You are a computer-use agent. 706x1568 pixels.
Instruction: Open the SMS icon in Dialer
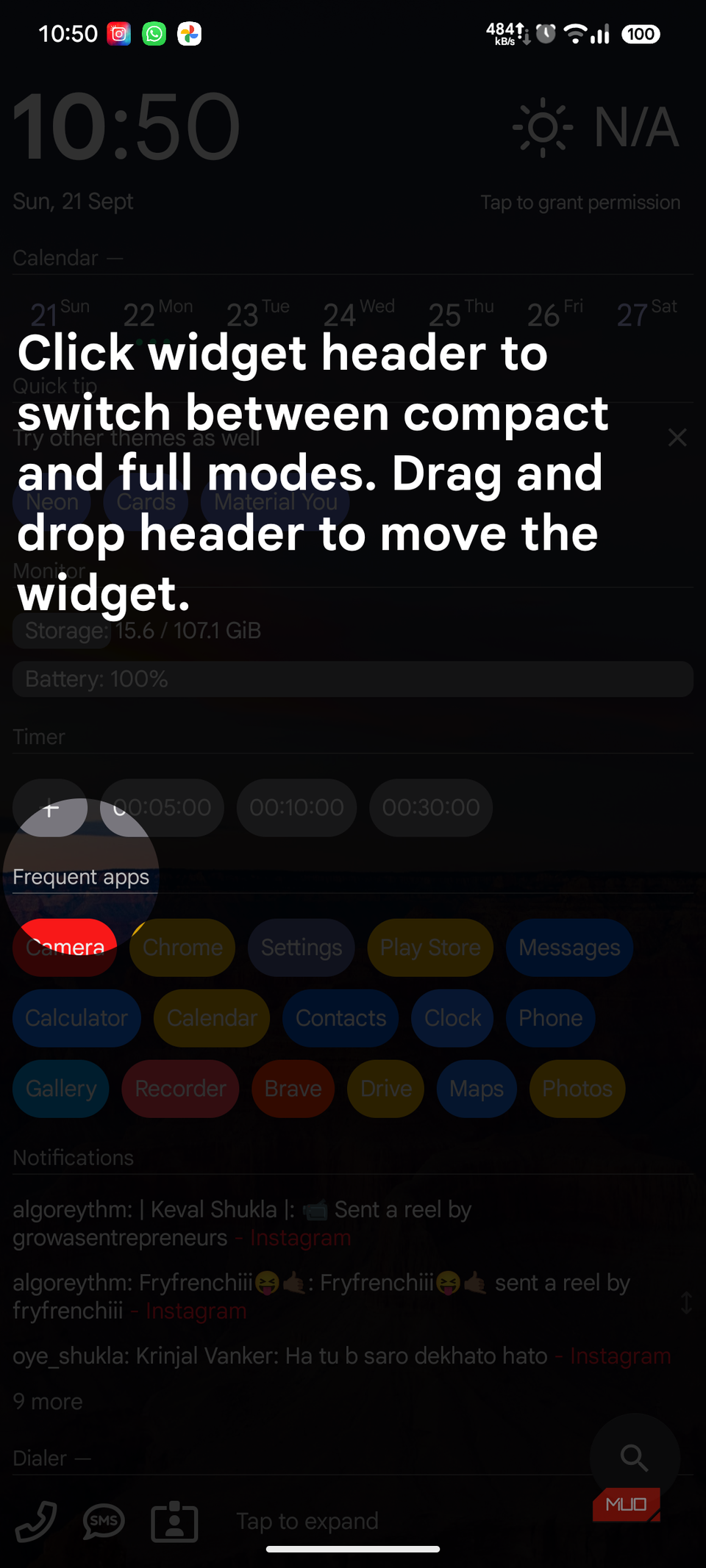(104, 1521)
